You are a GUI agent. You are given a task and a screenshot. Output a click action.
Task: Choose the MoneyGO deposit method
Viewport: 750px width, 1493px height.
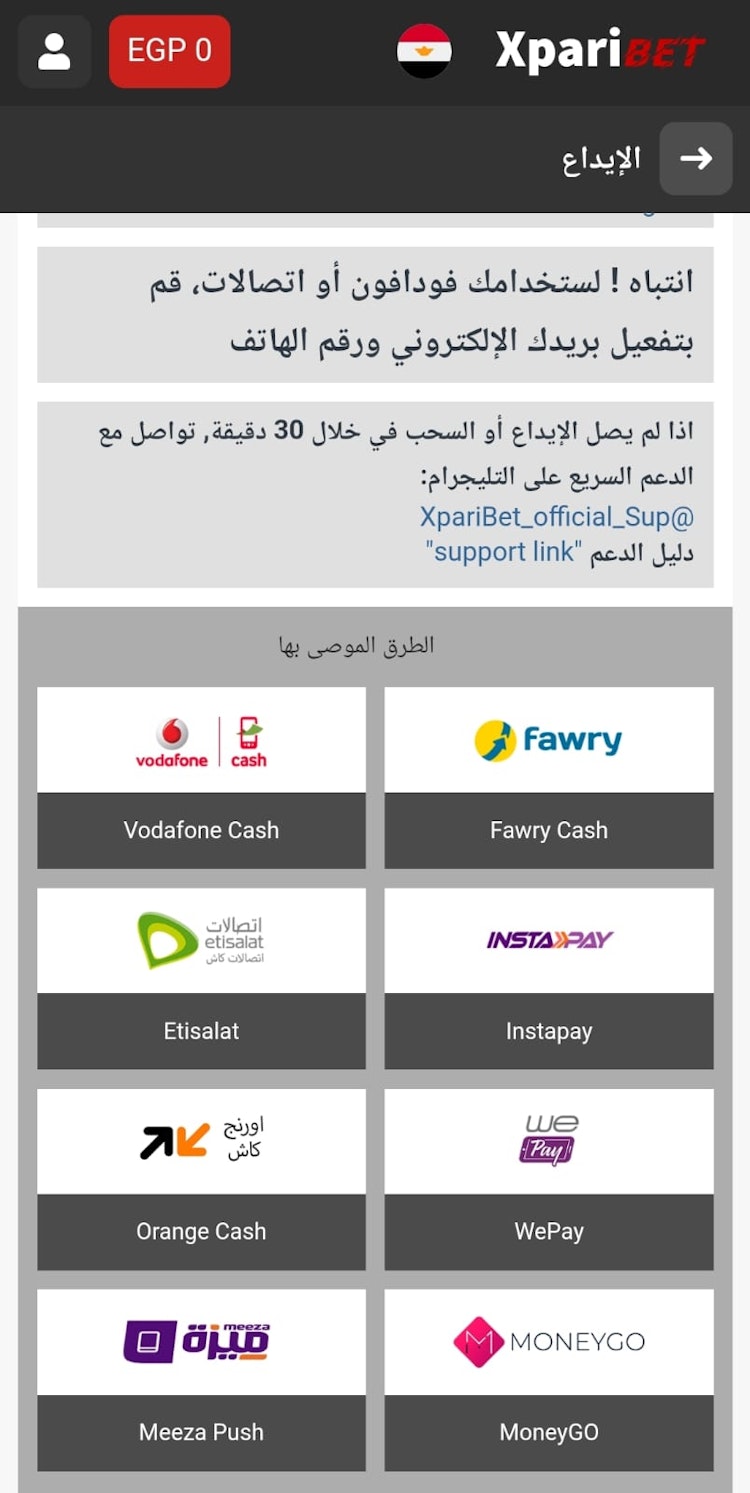(x=548, y=1432)
